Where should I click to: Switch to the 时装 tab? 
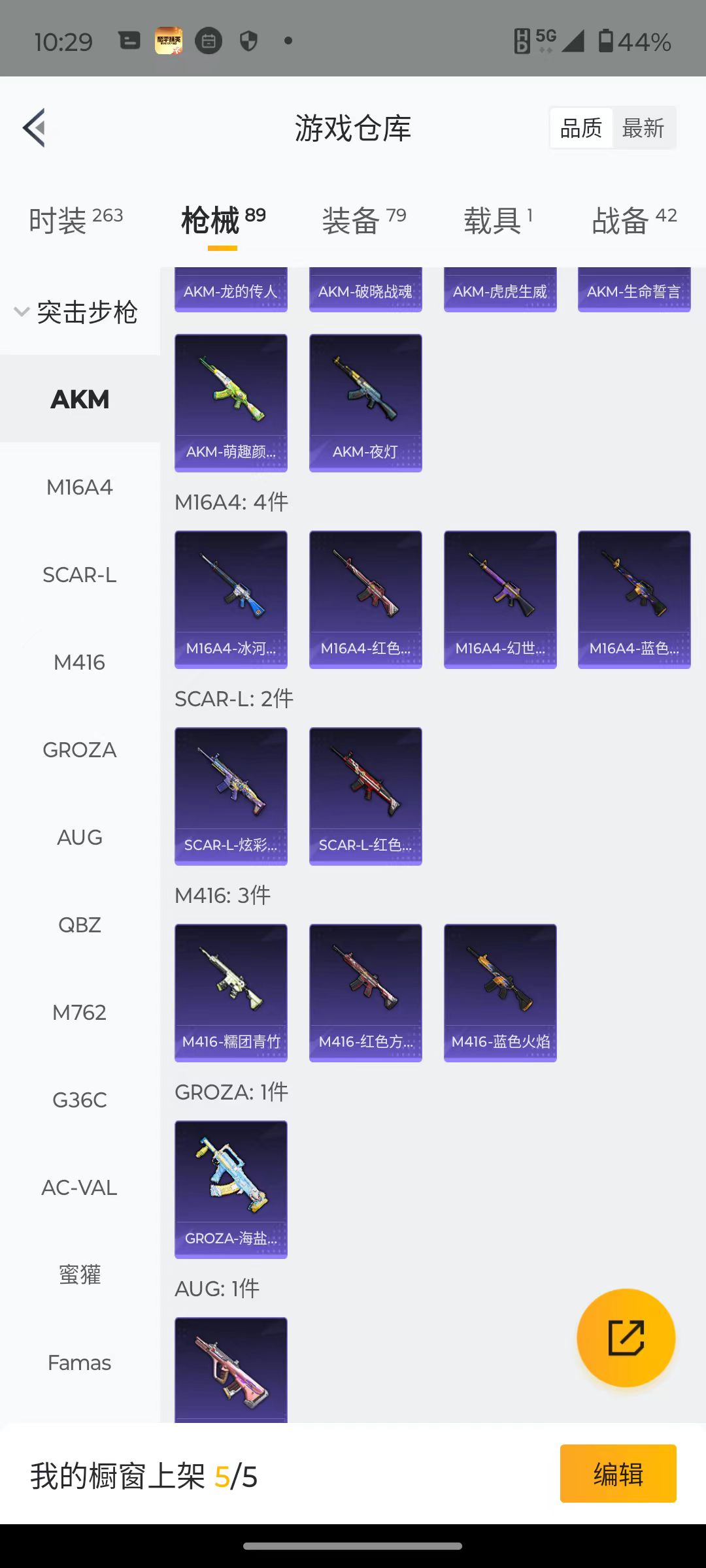point(76,220)
